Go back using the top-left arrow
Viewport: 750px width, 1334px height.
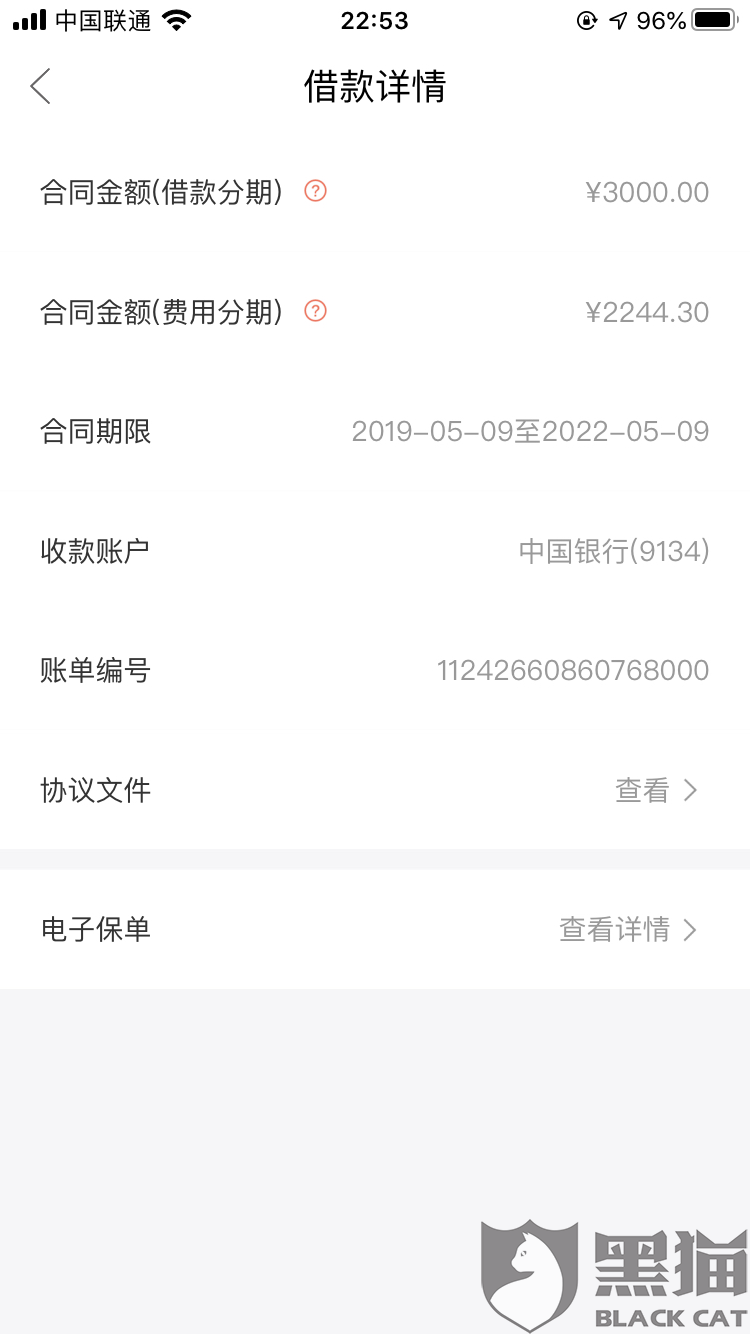40,87
